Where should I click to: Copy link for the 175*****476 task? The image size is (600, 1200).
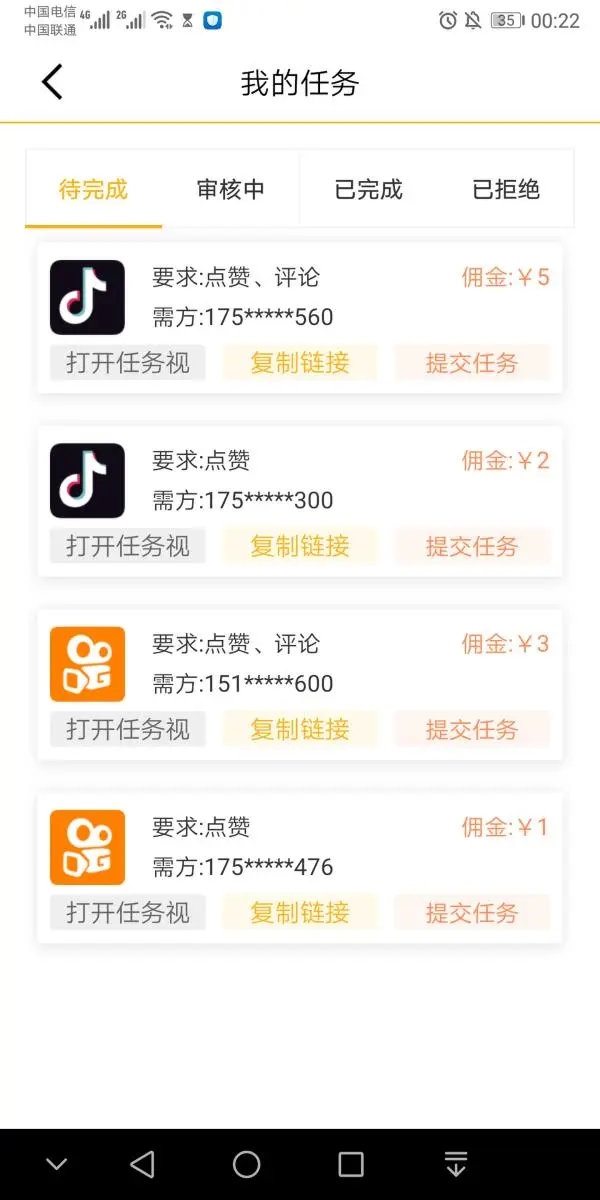[300, 912]
